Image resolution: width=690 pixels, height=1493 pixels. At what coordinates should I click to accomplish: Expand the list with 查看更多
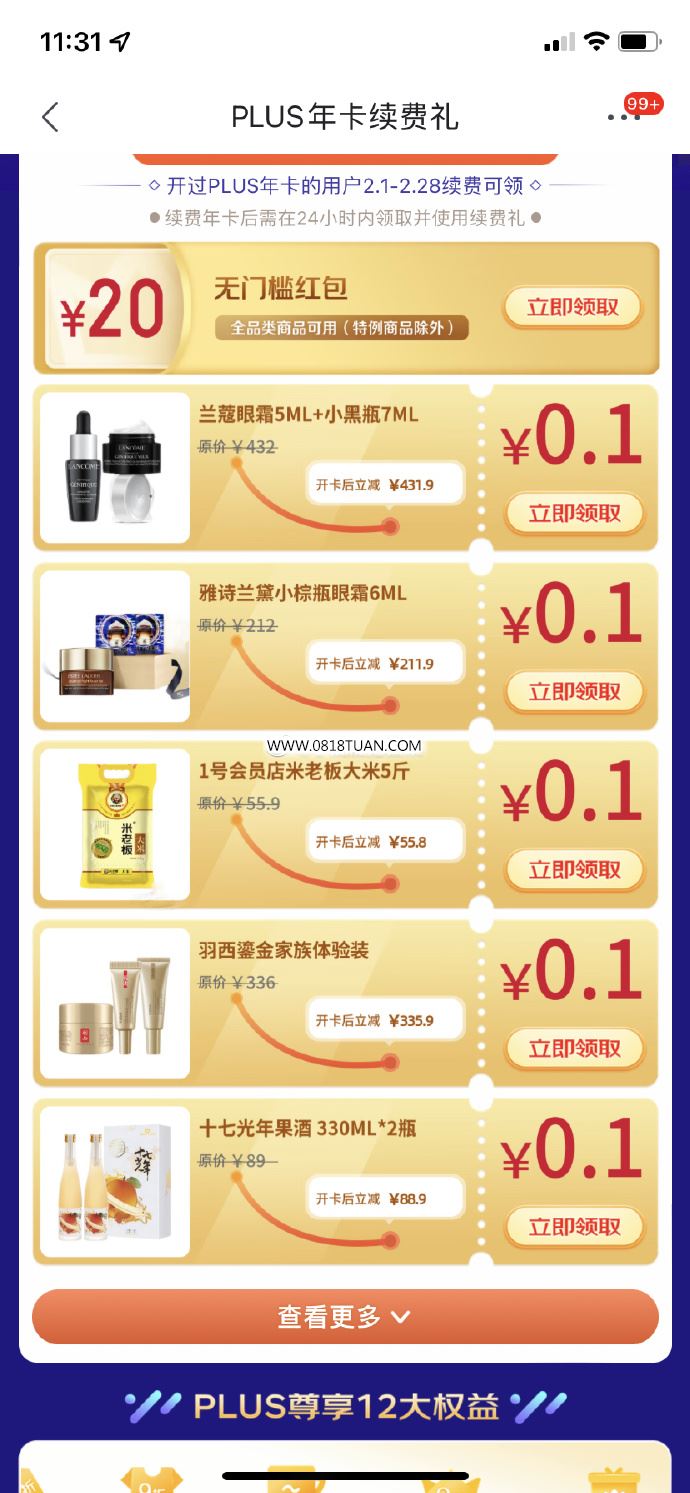[x=345, y=1317]
